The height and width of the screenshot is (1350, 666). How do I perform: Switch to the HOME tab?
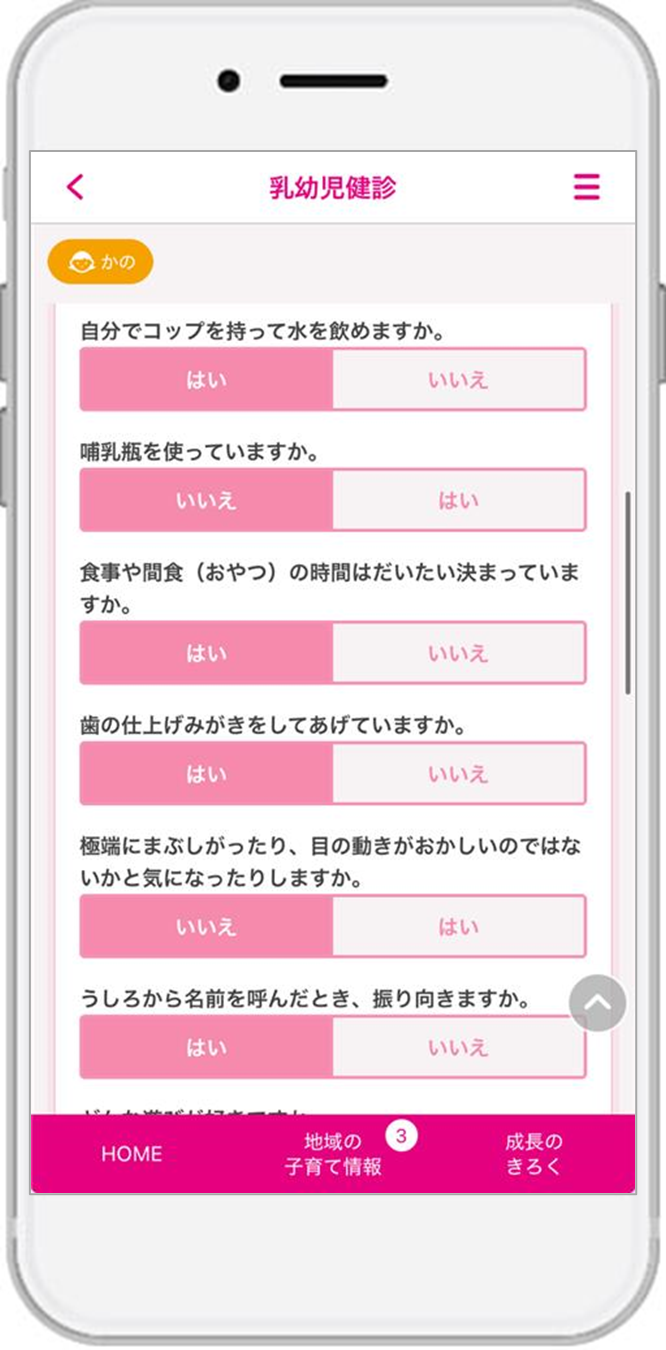(131, 1154)
